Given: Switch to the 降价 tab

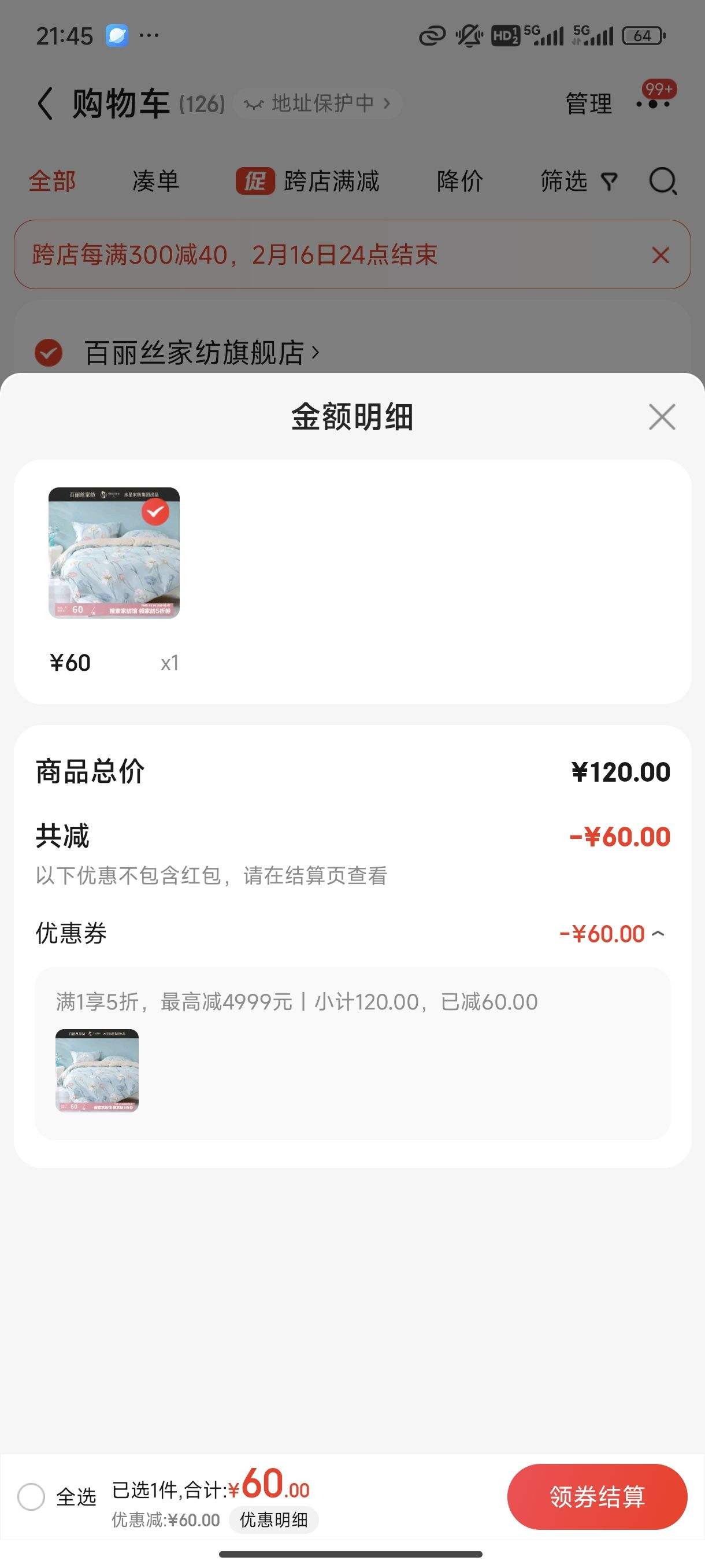Looking at the screenshot, I should click(459, 182).
